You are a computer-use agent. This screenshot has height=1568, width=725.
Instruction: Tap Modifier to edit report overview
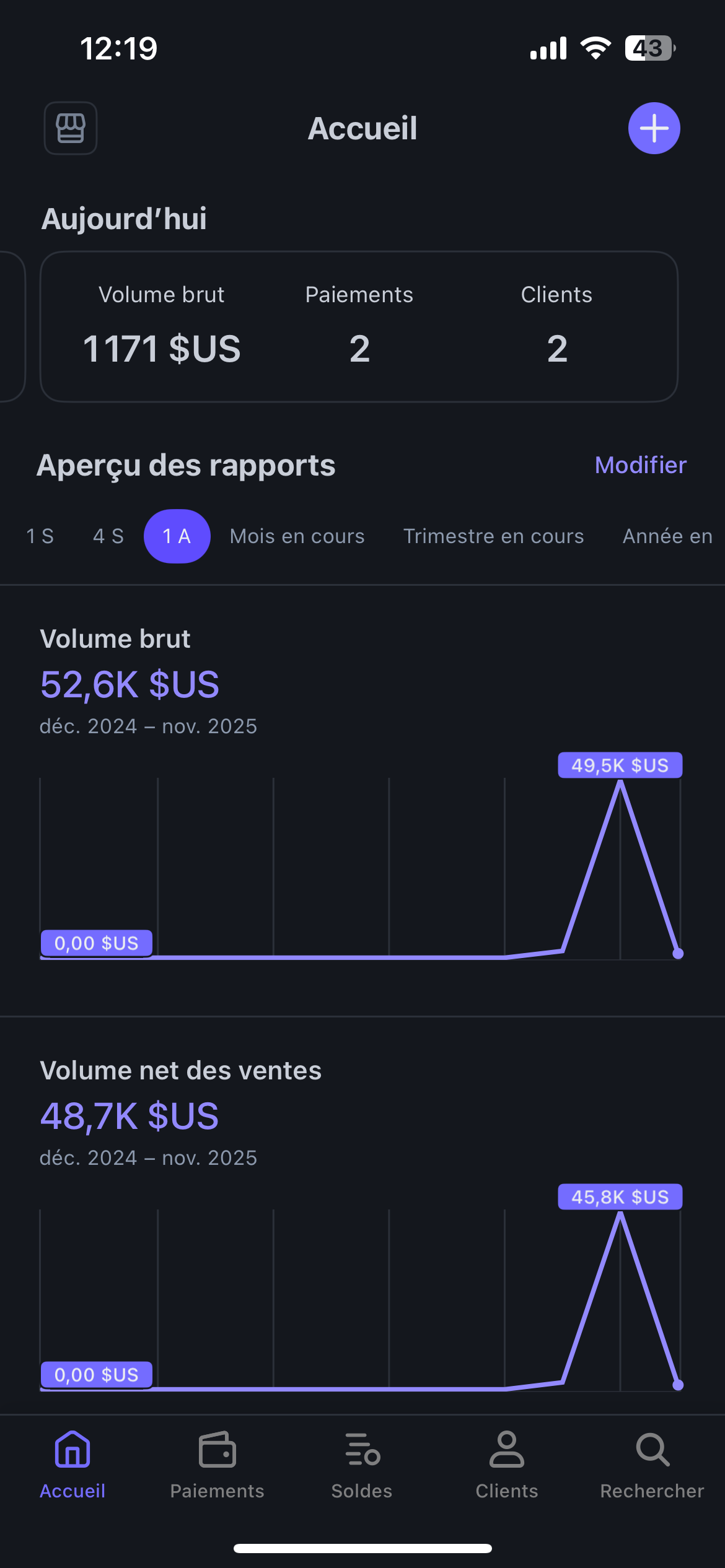[x=640, y=465]
